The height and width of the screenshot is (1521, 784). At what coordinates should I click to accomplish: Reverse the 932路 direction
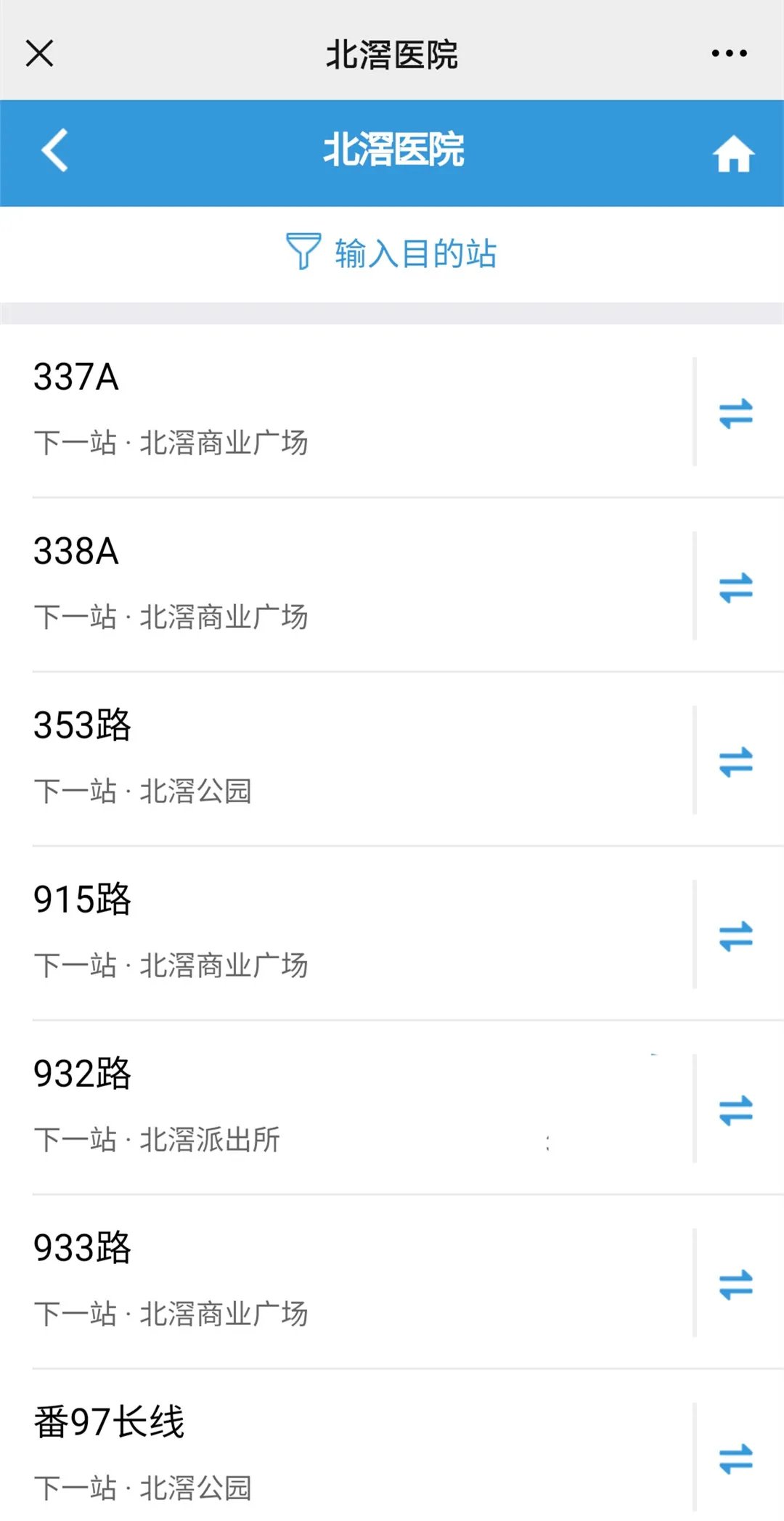click(735, 1110)
